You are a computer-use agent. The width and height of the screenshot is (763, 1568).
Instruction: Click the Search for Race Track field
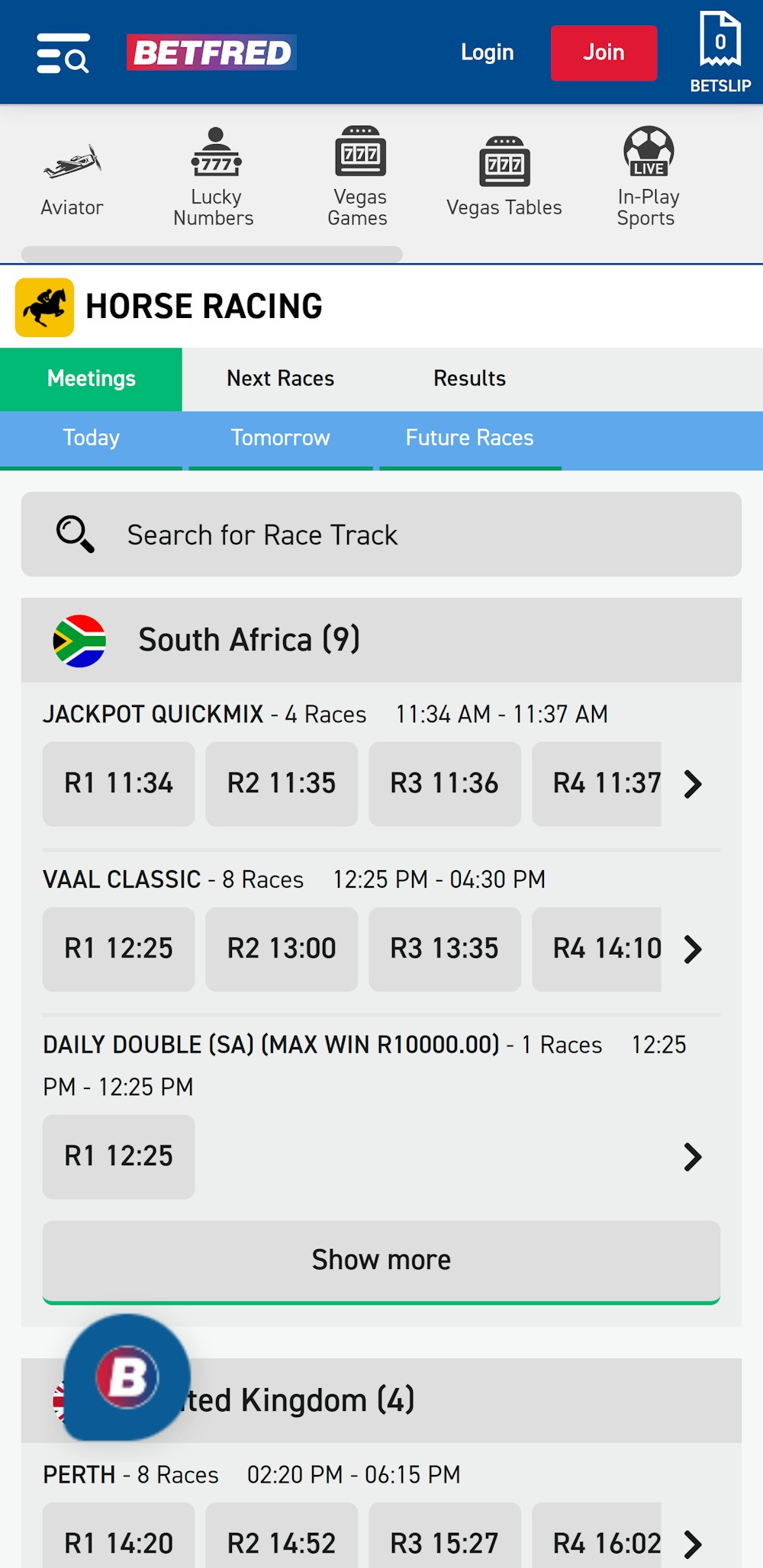tap(381, 534)
